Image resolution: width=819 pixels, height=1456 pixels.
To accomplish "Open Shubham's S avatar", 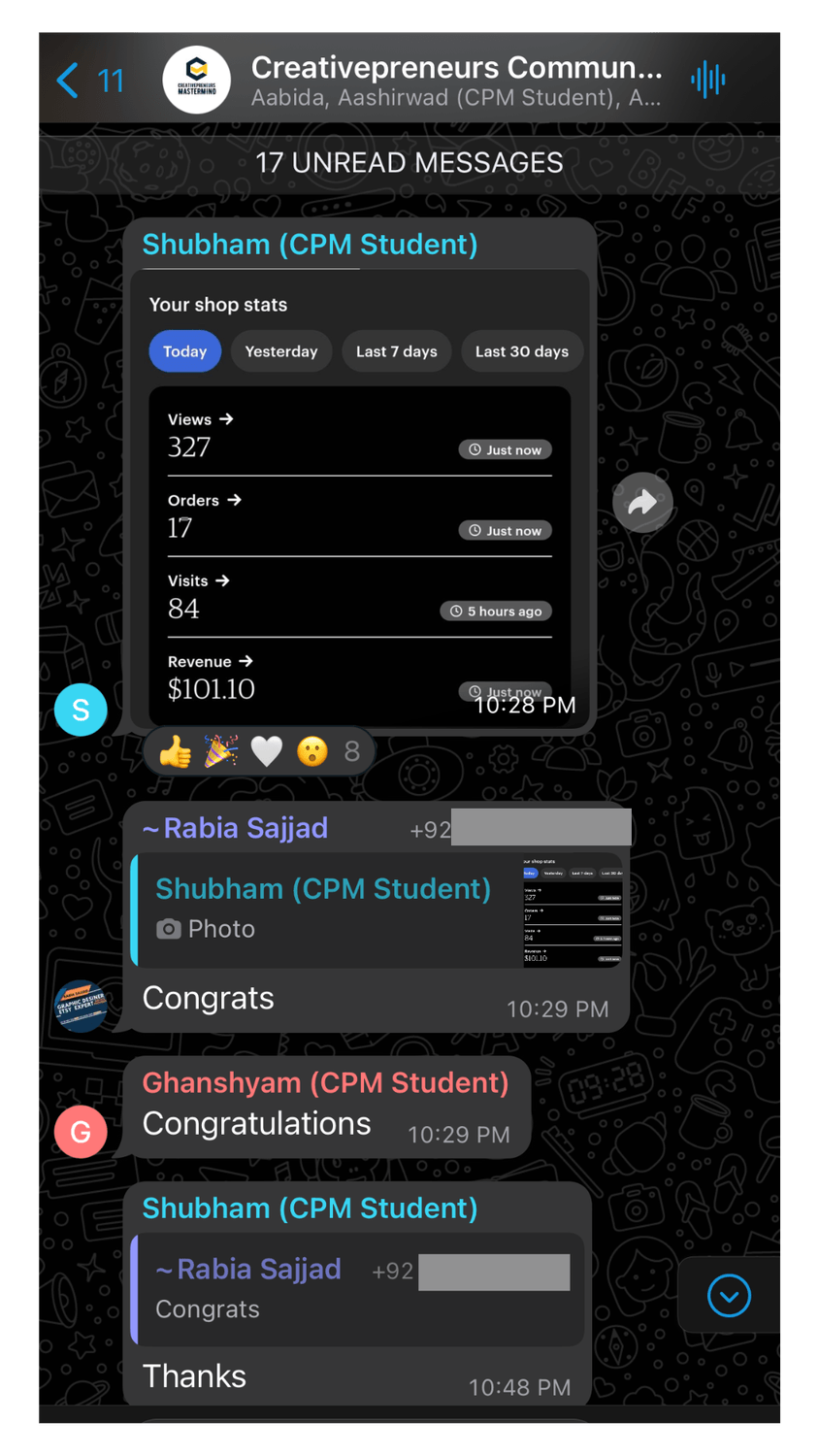I will pos(81,710).
